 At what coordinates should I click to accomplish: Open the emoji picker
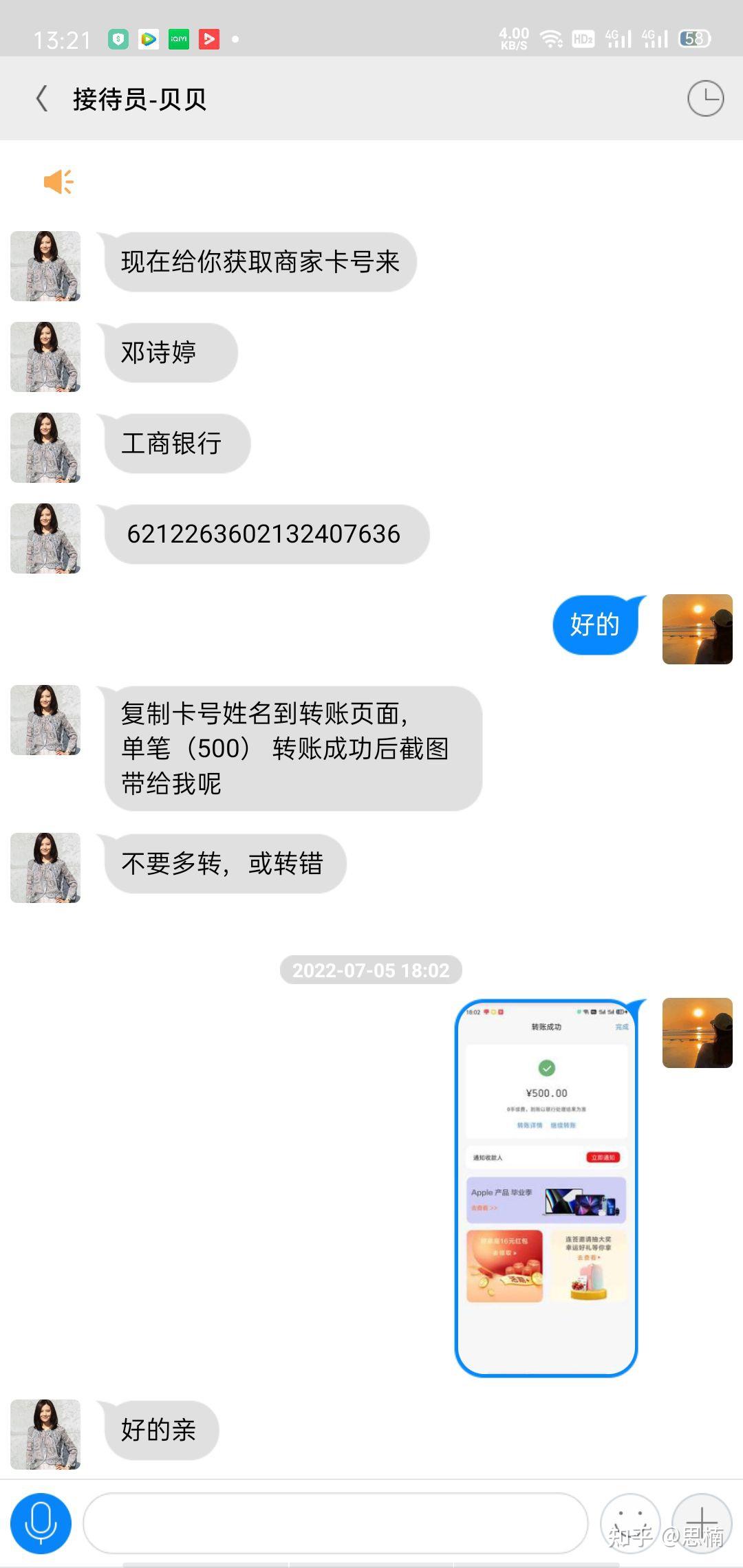[x=629, y=1522]
